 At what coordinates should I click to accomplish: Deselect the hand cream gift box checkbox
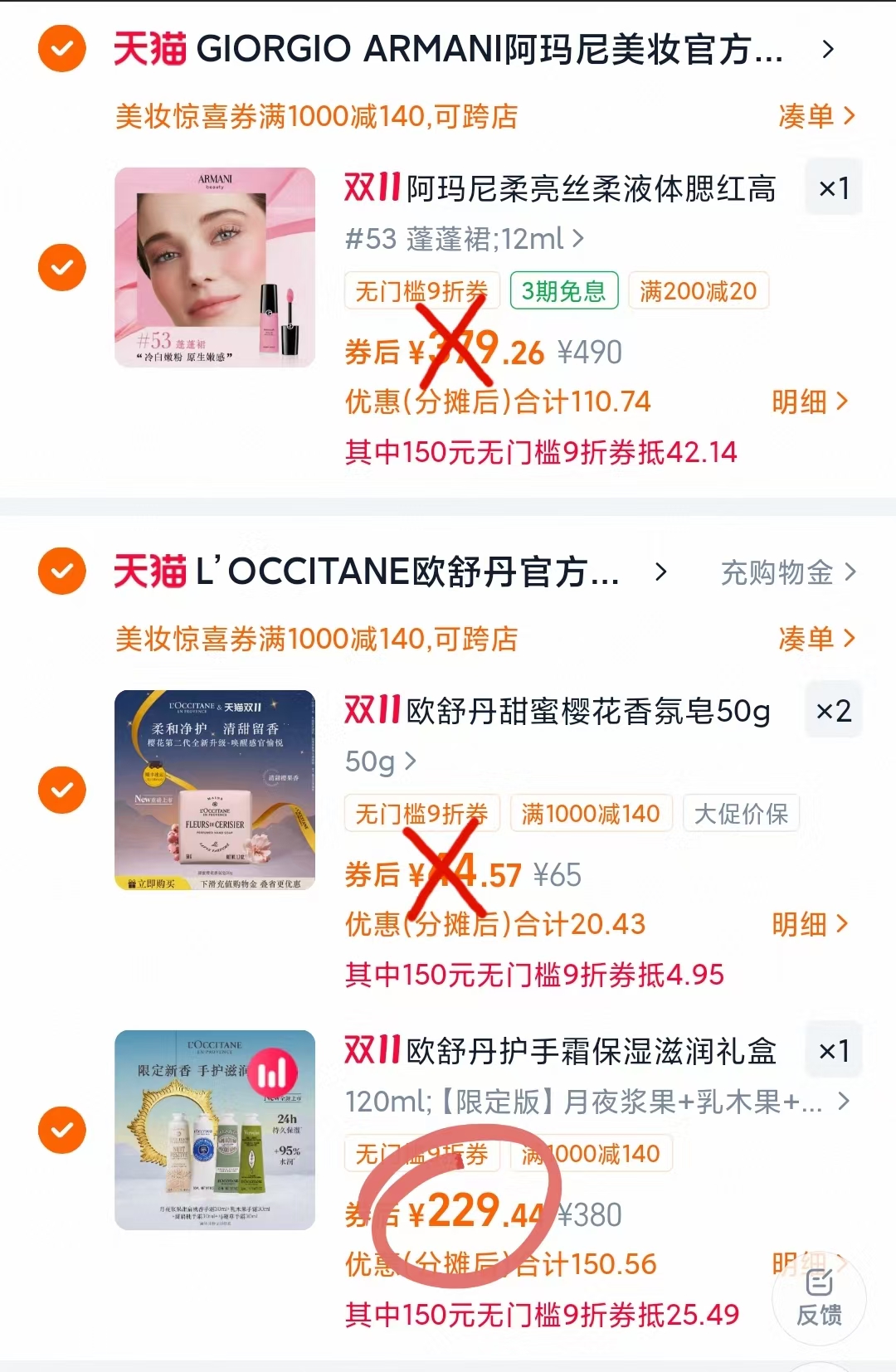coord(61,1131)
